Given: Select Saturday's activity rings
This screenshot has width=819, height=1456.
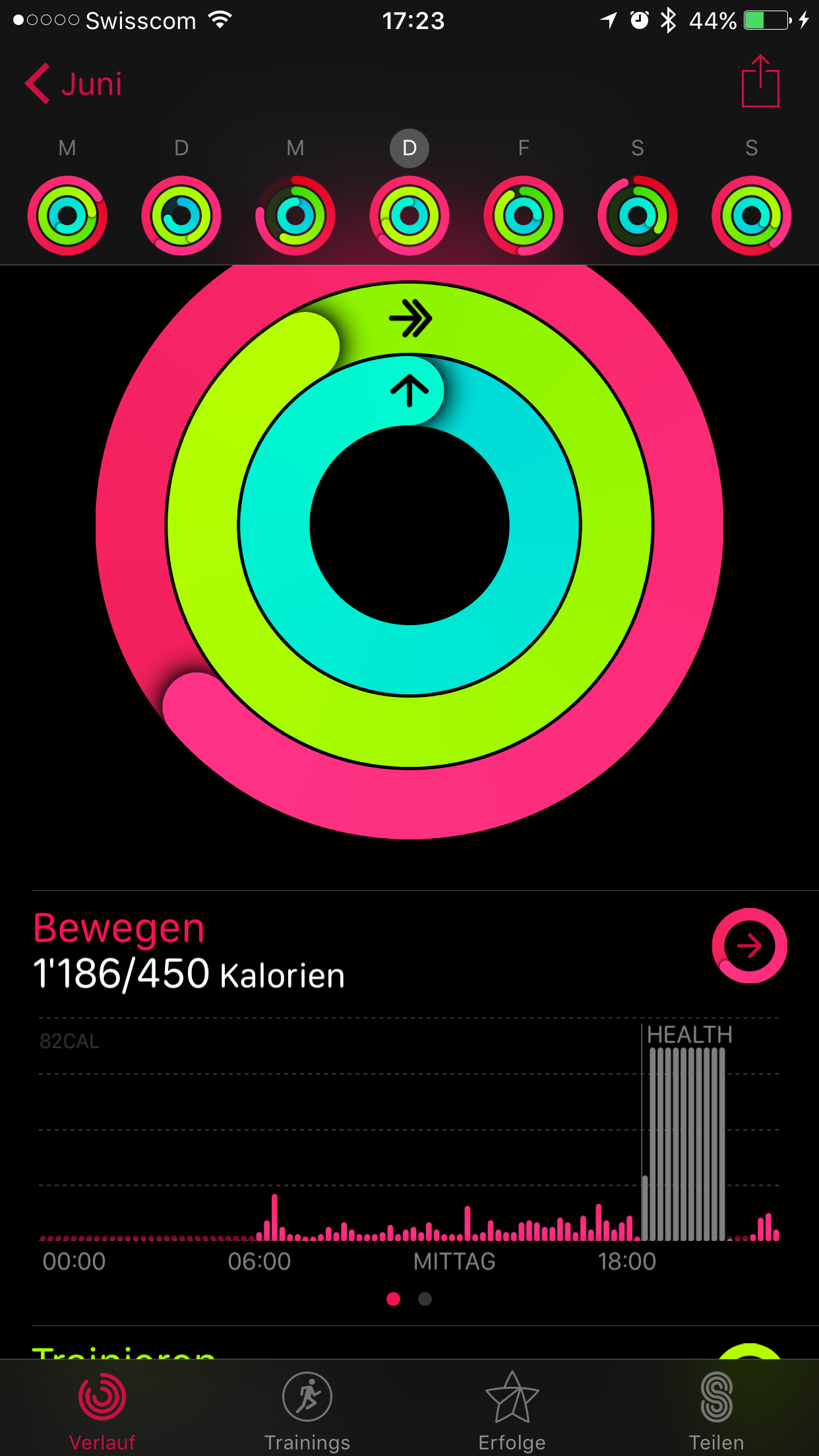Looking at the screenshot, I should click(638, 216).
